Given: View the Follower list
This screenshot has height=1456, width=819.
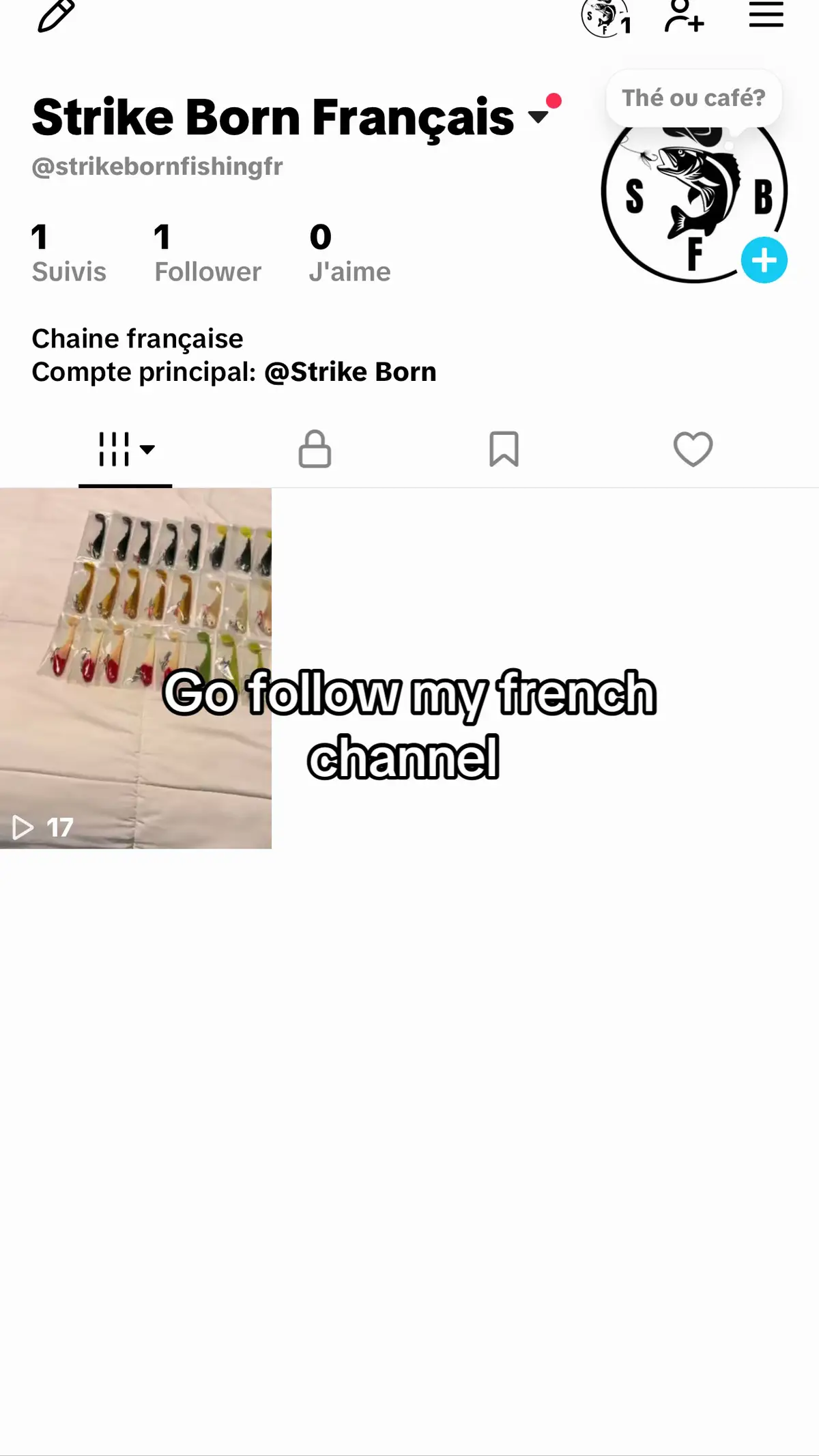Looking at the screenshot, I should (207, 253).
